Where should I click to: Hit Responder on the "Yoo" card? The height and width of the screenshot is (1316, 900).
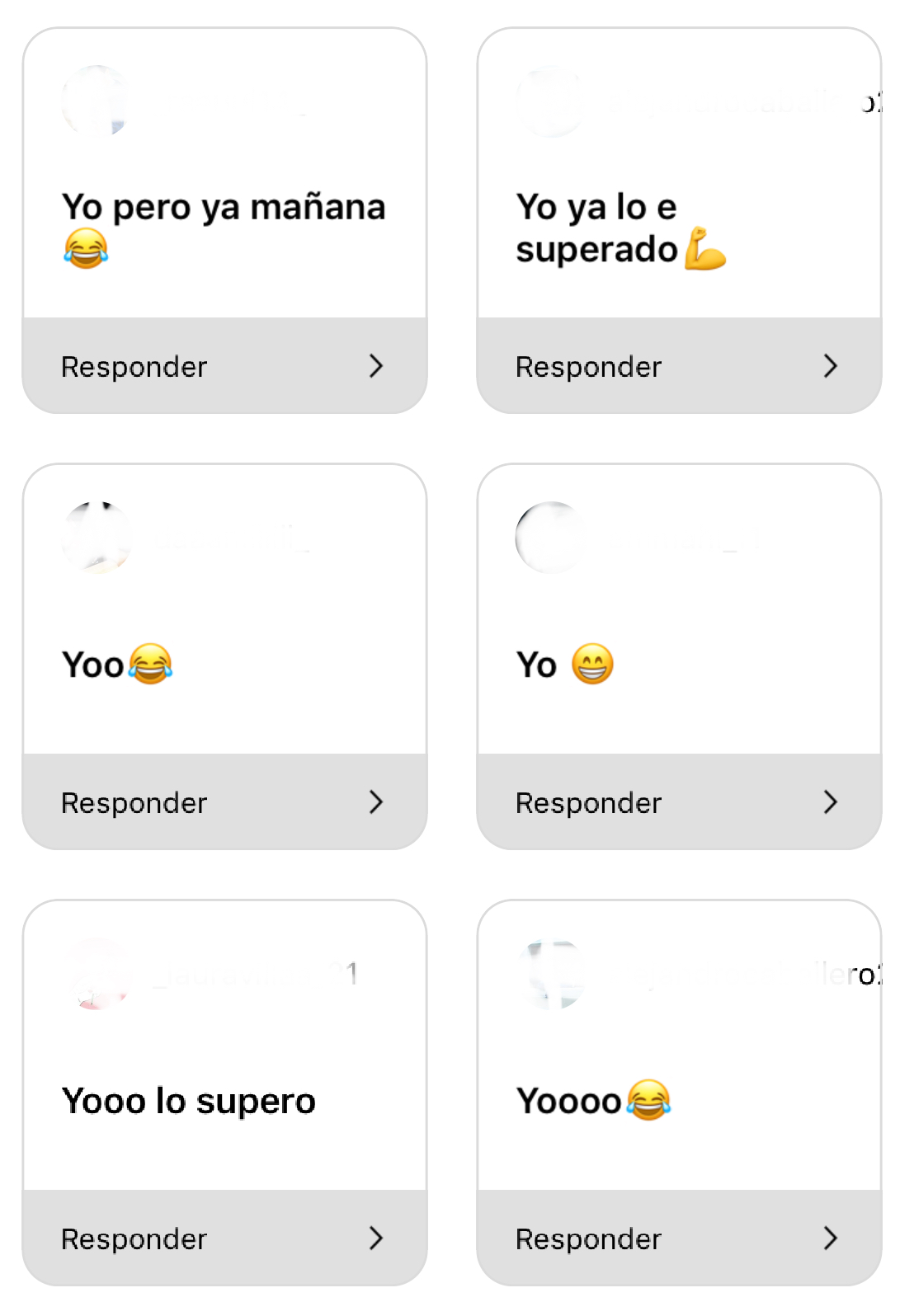point(224,802)
